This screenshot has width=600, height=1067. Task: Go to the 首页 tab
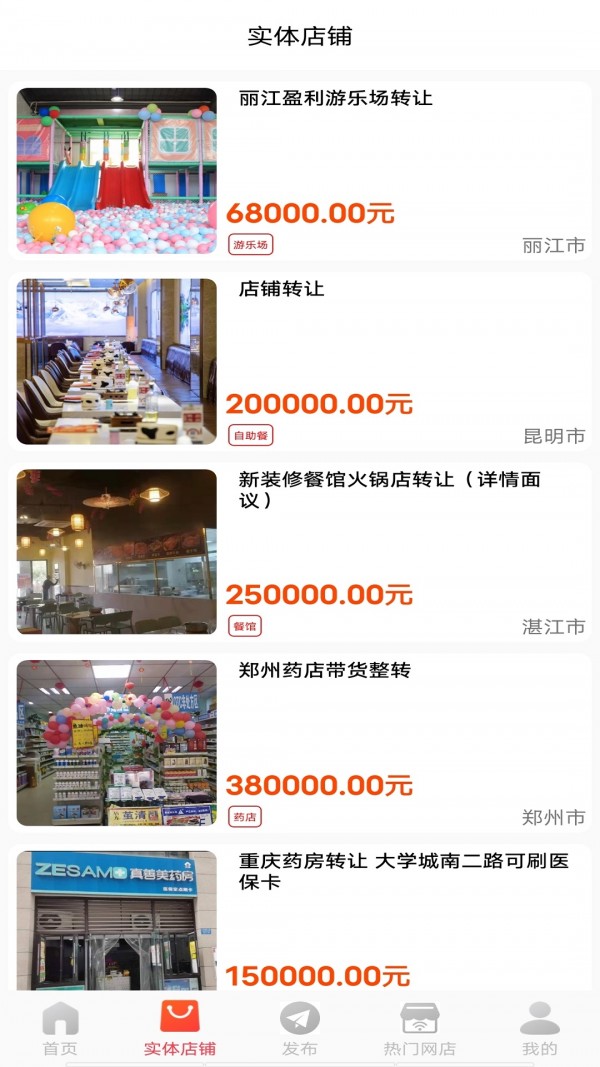tap(60, 1028)
